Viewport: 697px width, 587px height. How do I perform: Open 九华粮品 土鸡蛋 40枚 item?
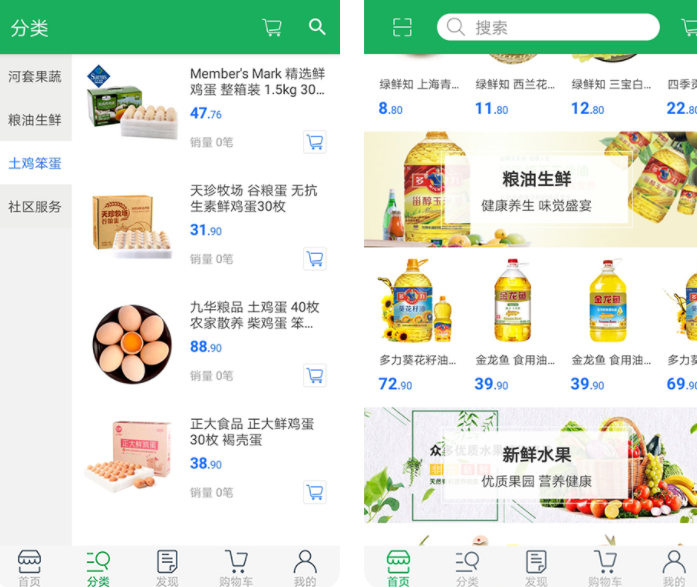tap(254, 315)
